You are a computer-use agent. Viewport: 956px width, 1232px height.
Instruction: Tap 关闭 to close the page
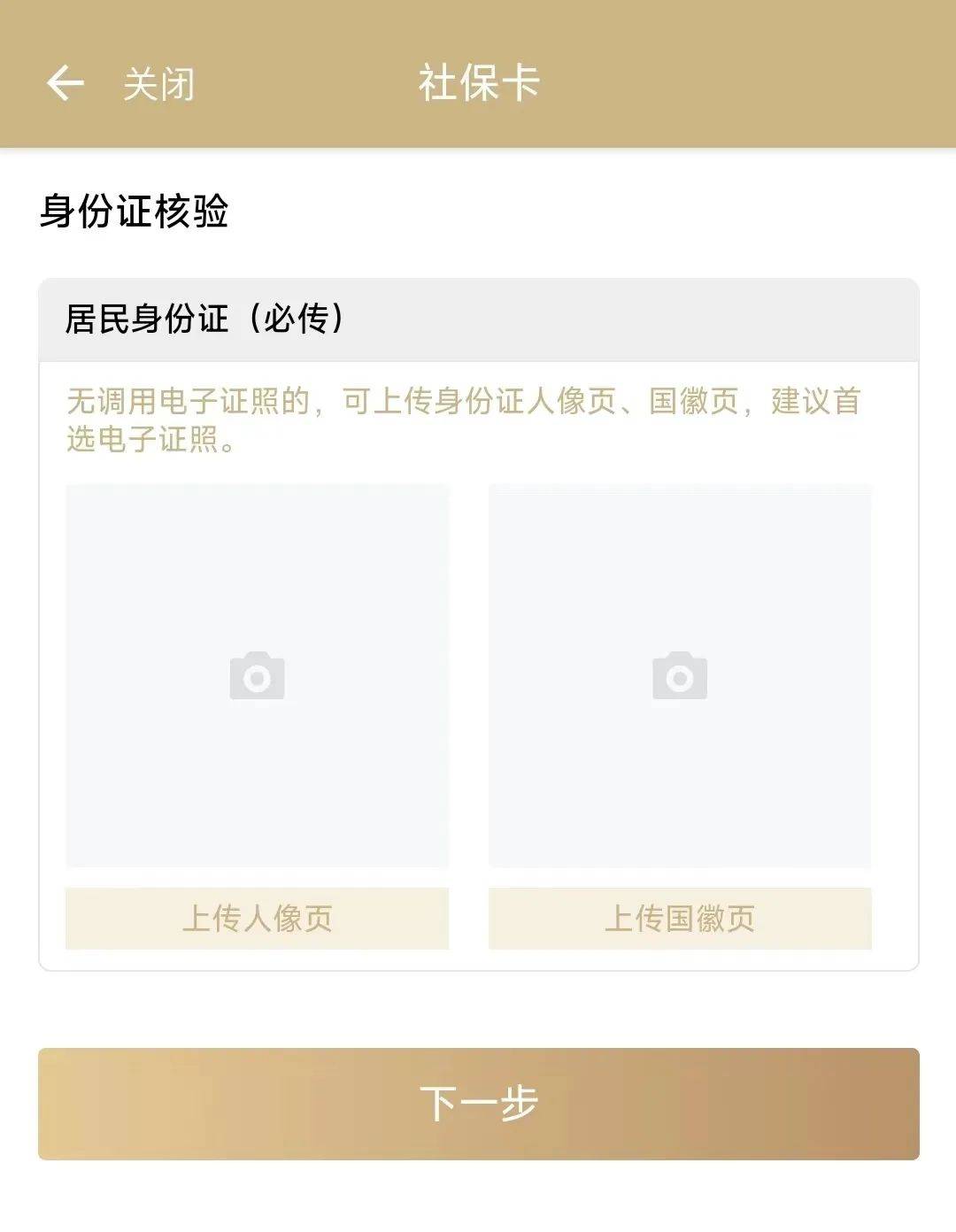point(158,85)
